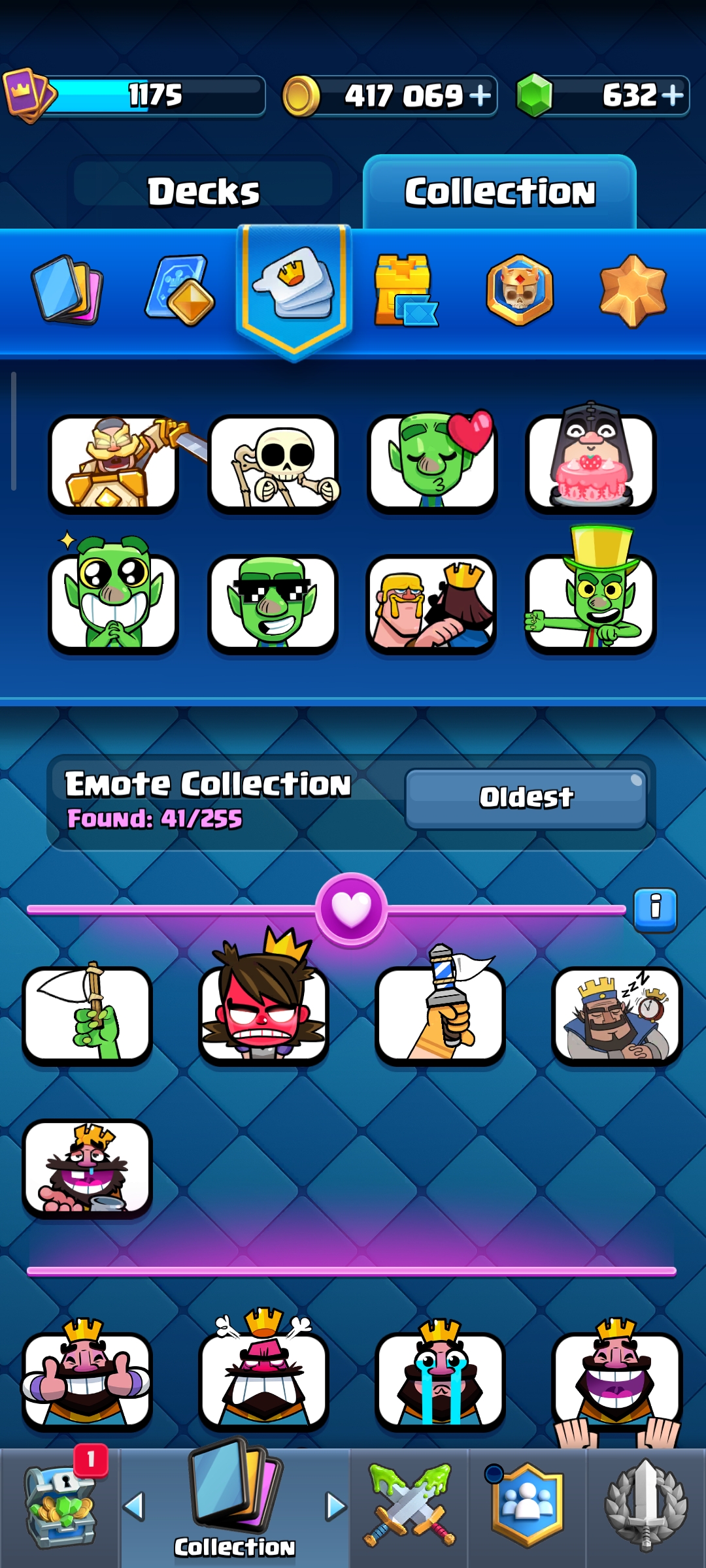The image size is (706, 1568).
Task: Open the tower skins icon tab
Action: [405, 290]
